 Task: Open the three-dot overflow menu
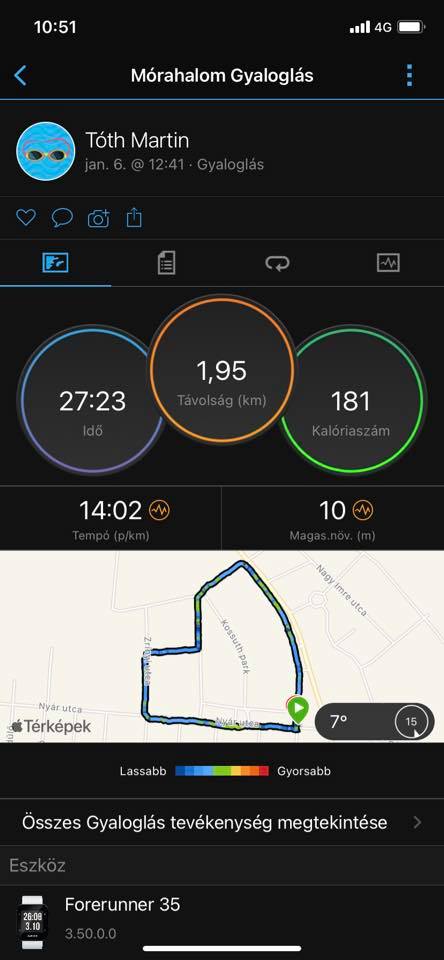click(x=409, y=76)
